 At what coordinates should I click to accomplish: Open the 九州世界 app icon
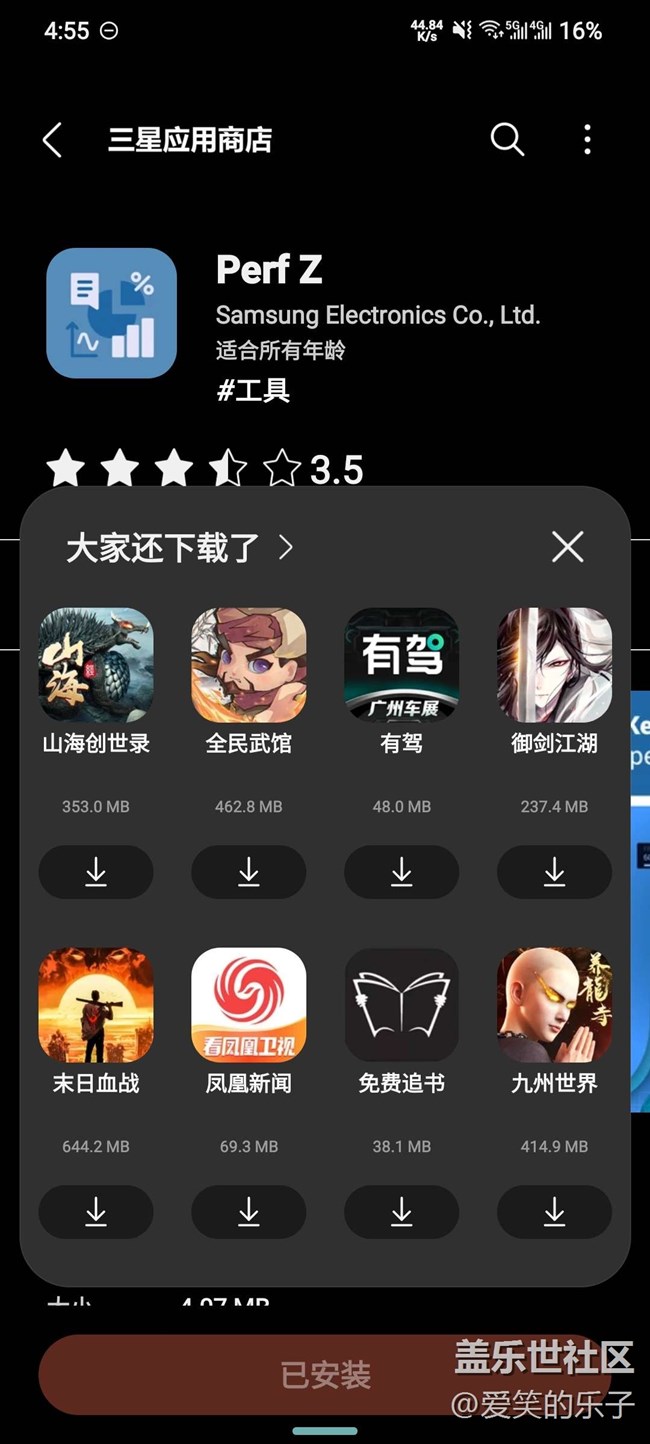coord(554,1005)
